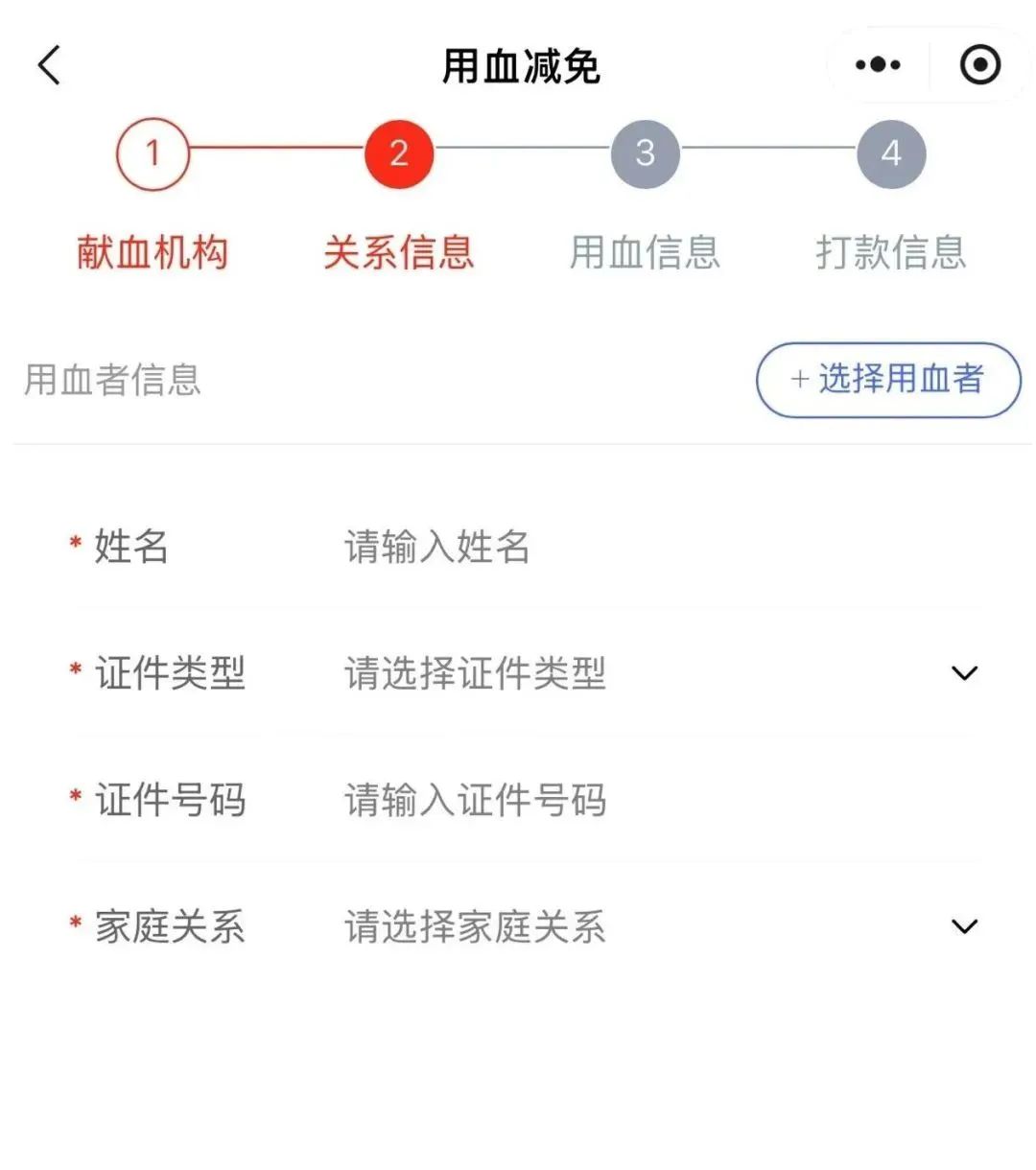Image resolution: width=1036 pixels, height=1170 pixels.
Task: Go back using the top-left arrow
Action: pos(50,65)
